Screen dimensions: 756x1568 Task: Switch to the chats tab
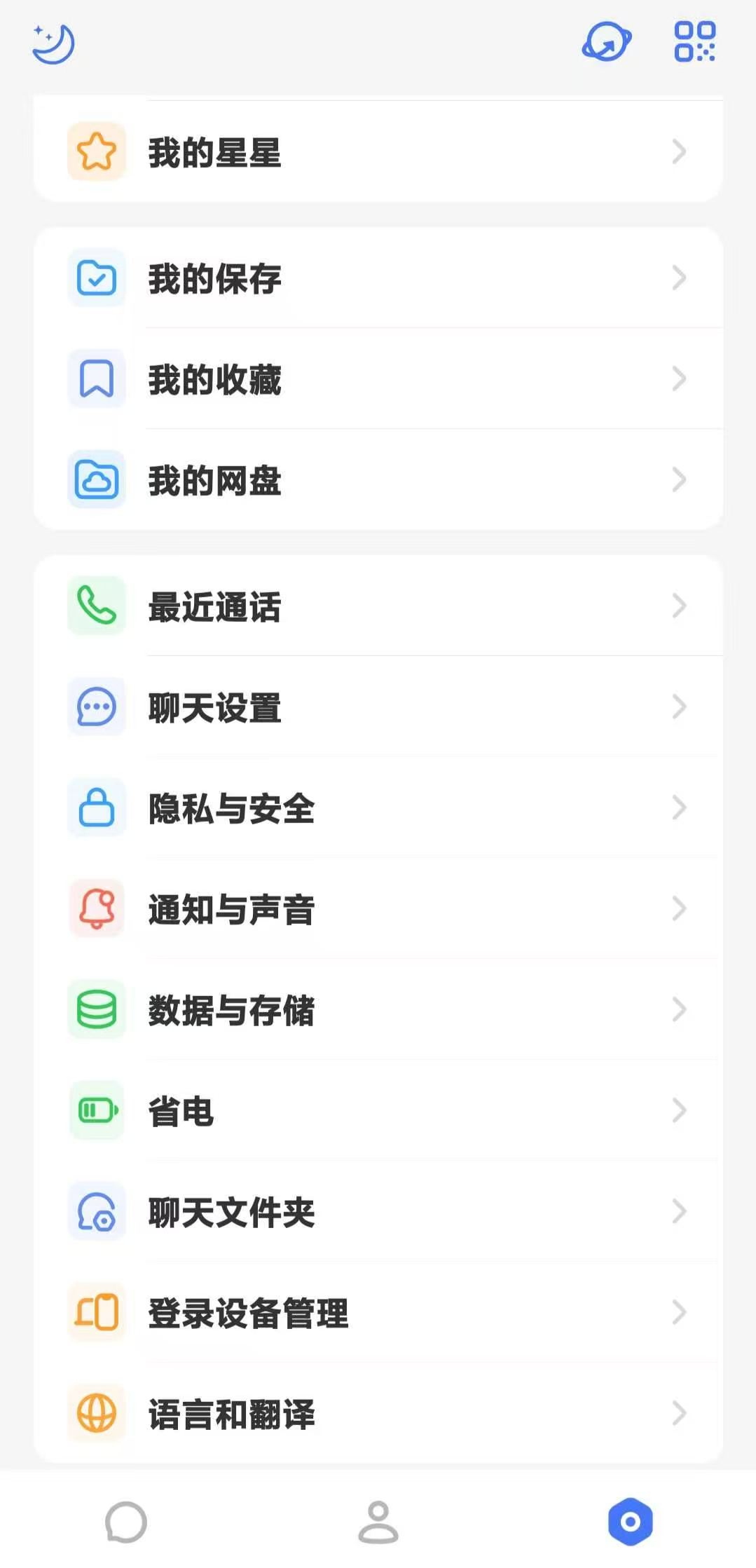[x=126, y=1522]
